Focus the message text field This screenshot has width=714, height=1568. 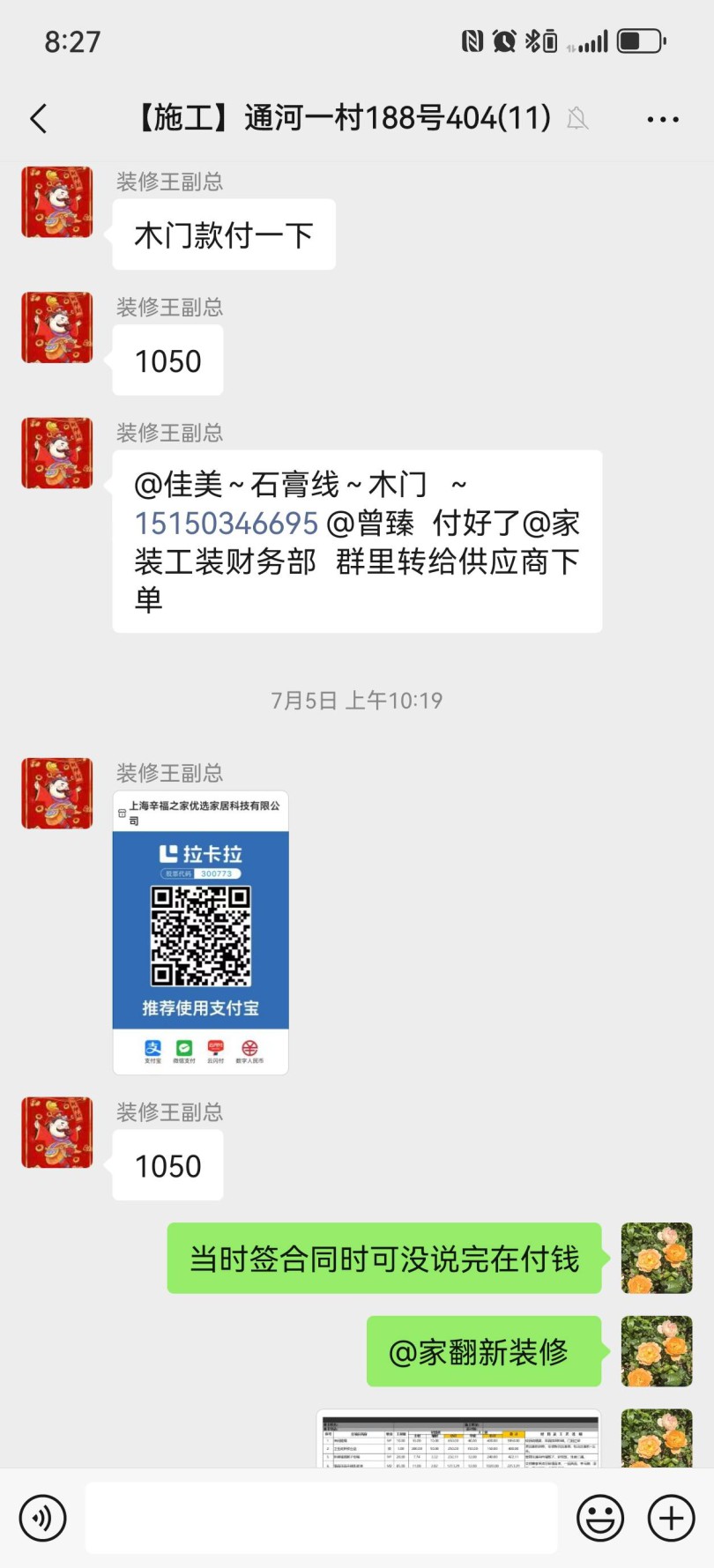321,1518
